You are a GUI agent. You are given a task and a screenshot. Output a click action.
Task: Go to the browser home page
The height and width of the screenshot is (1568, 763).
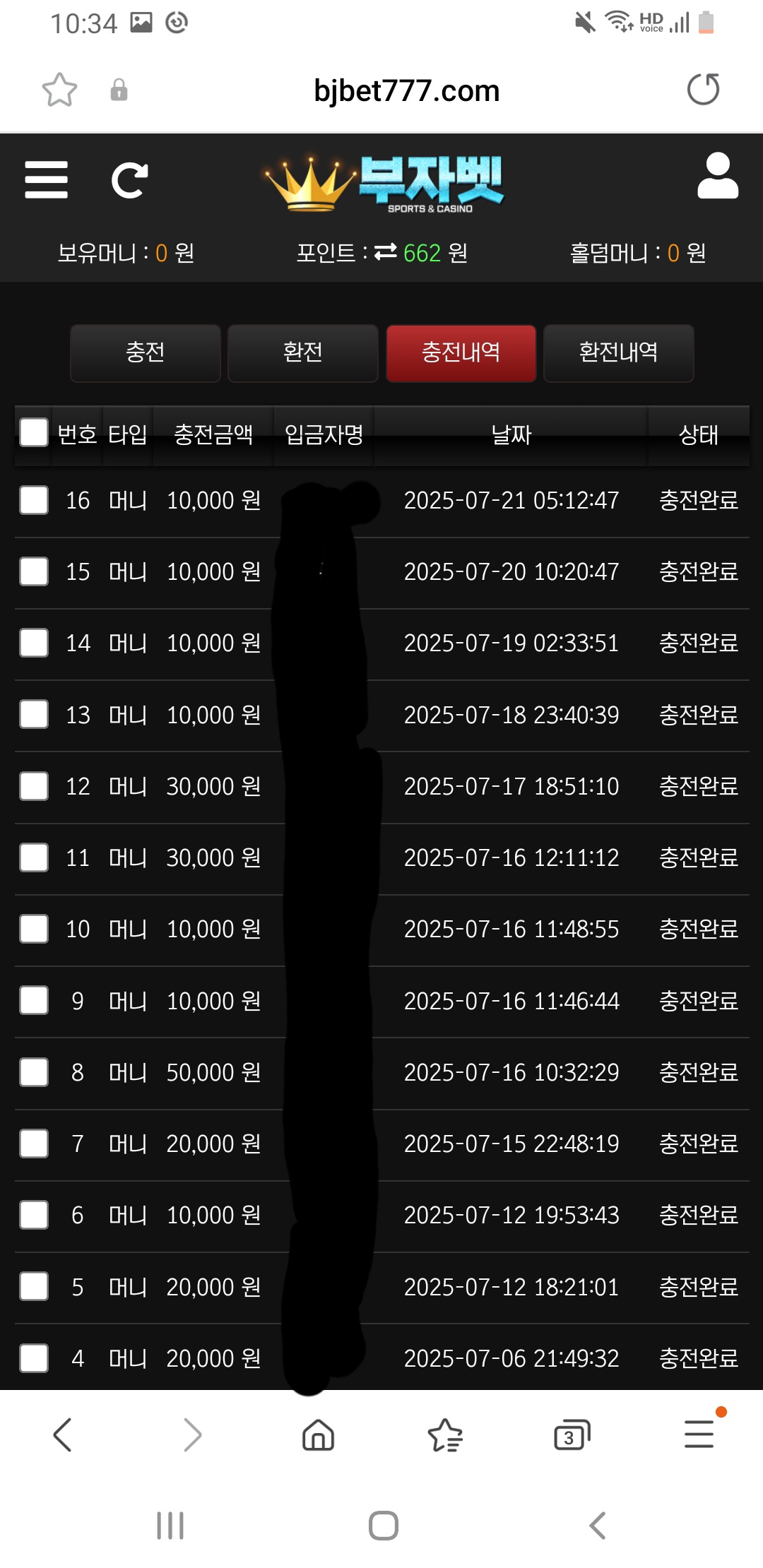point(318,1435)
